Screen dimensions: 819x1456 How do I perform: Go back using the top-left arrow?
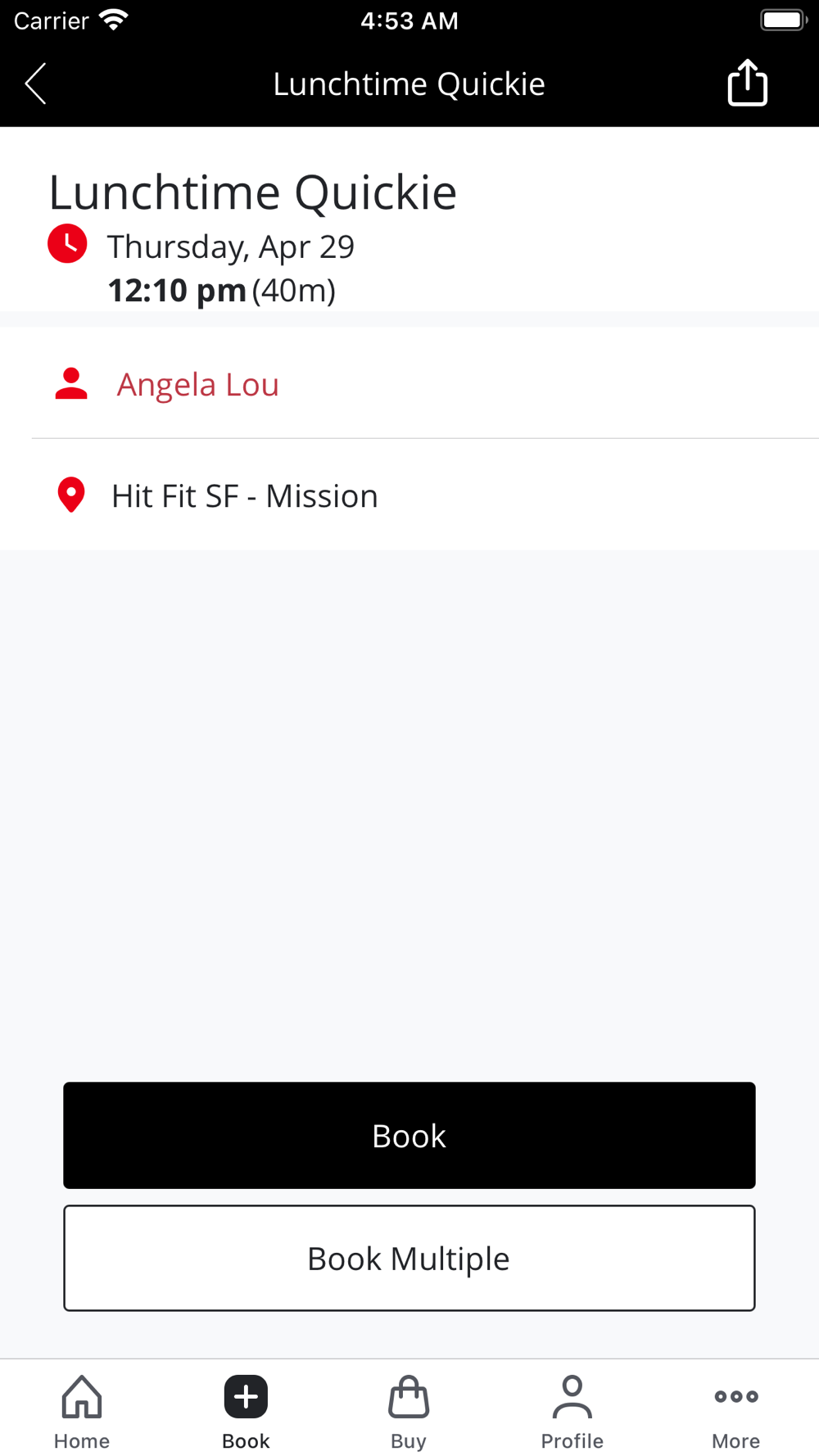tap(36, 84)
